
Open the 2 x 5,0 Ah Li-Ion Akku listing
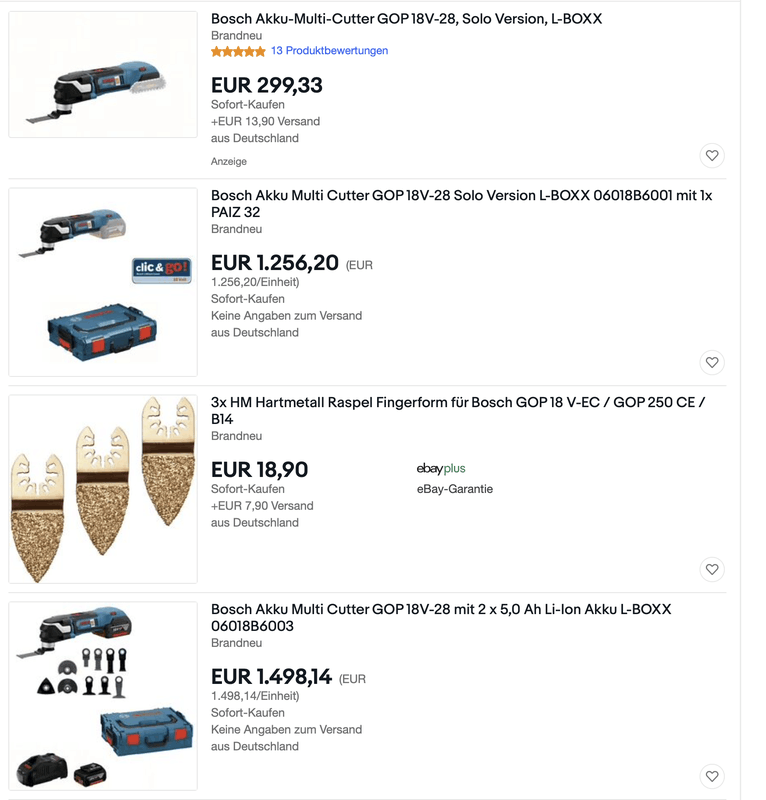[441, 617]
